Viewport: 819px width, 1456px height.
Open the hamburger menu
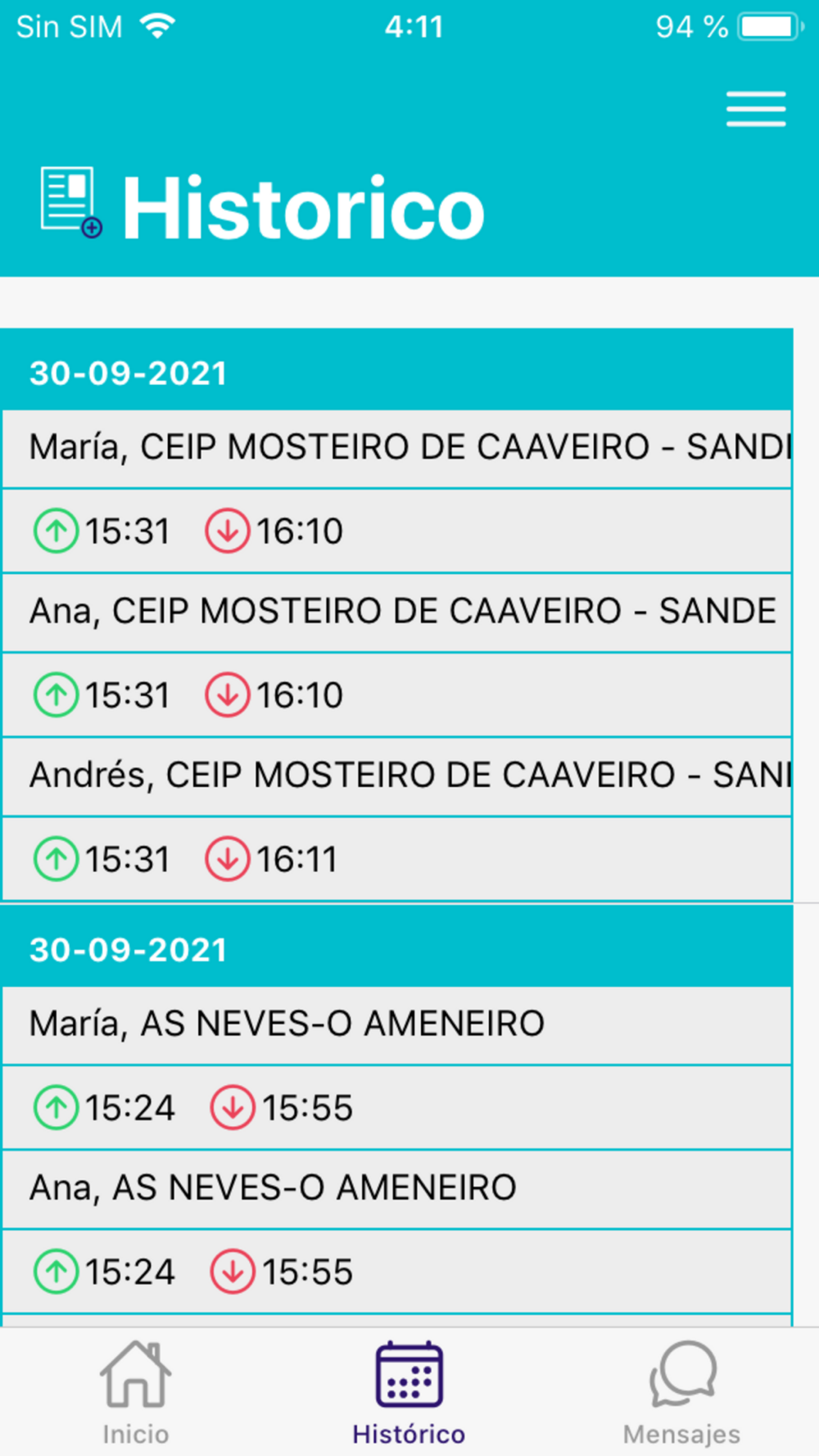[x=755, y=109]
